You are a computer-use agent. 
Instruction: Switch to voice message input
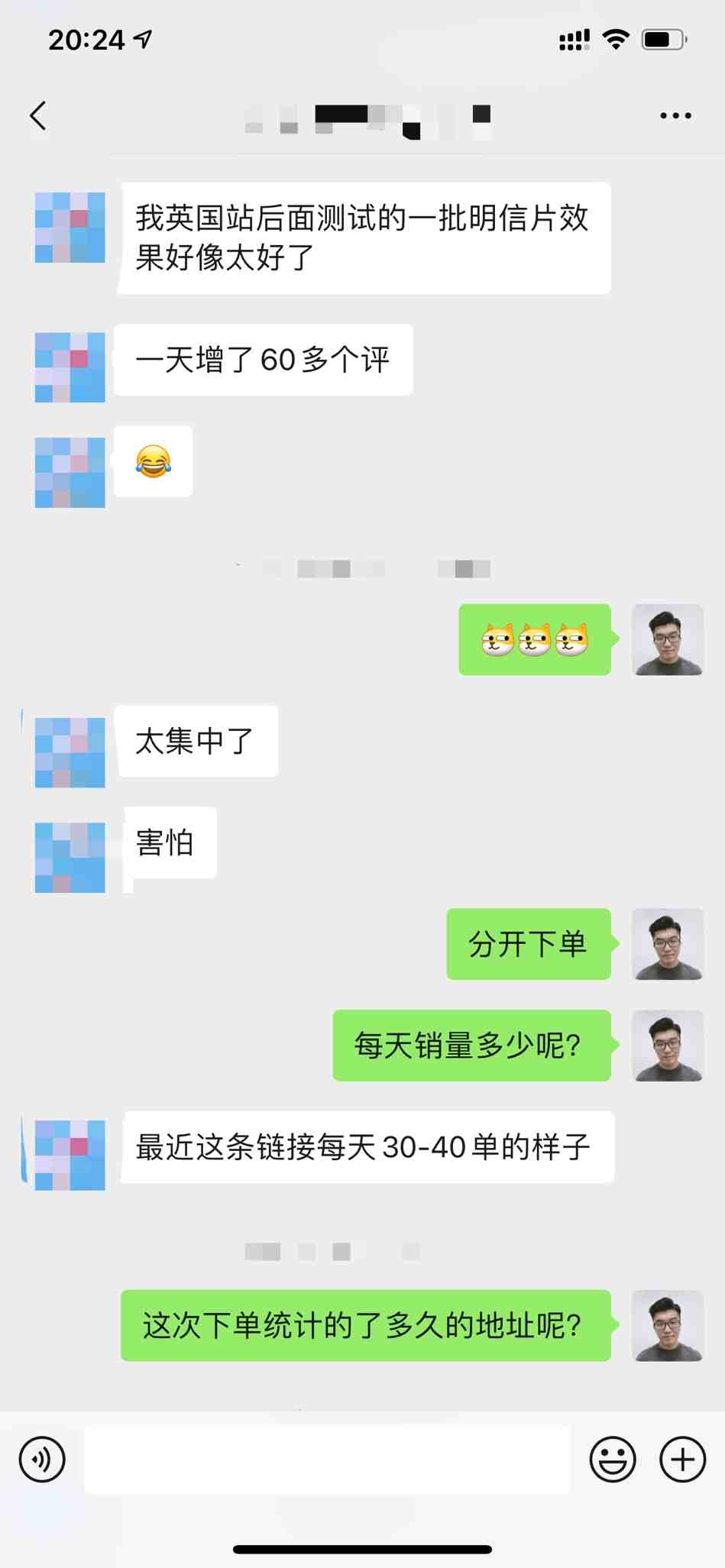tap(42, 1460)
